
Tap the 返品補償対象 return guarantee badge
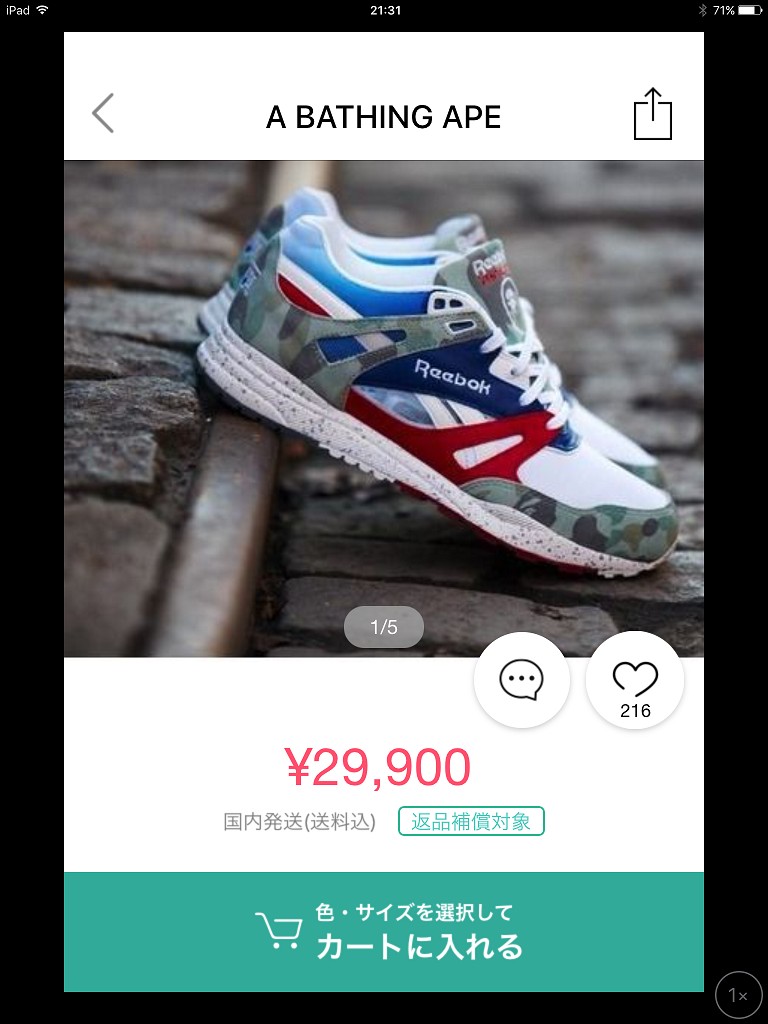coord(471,822)
